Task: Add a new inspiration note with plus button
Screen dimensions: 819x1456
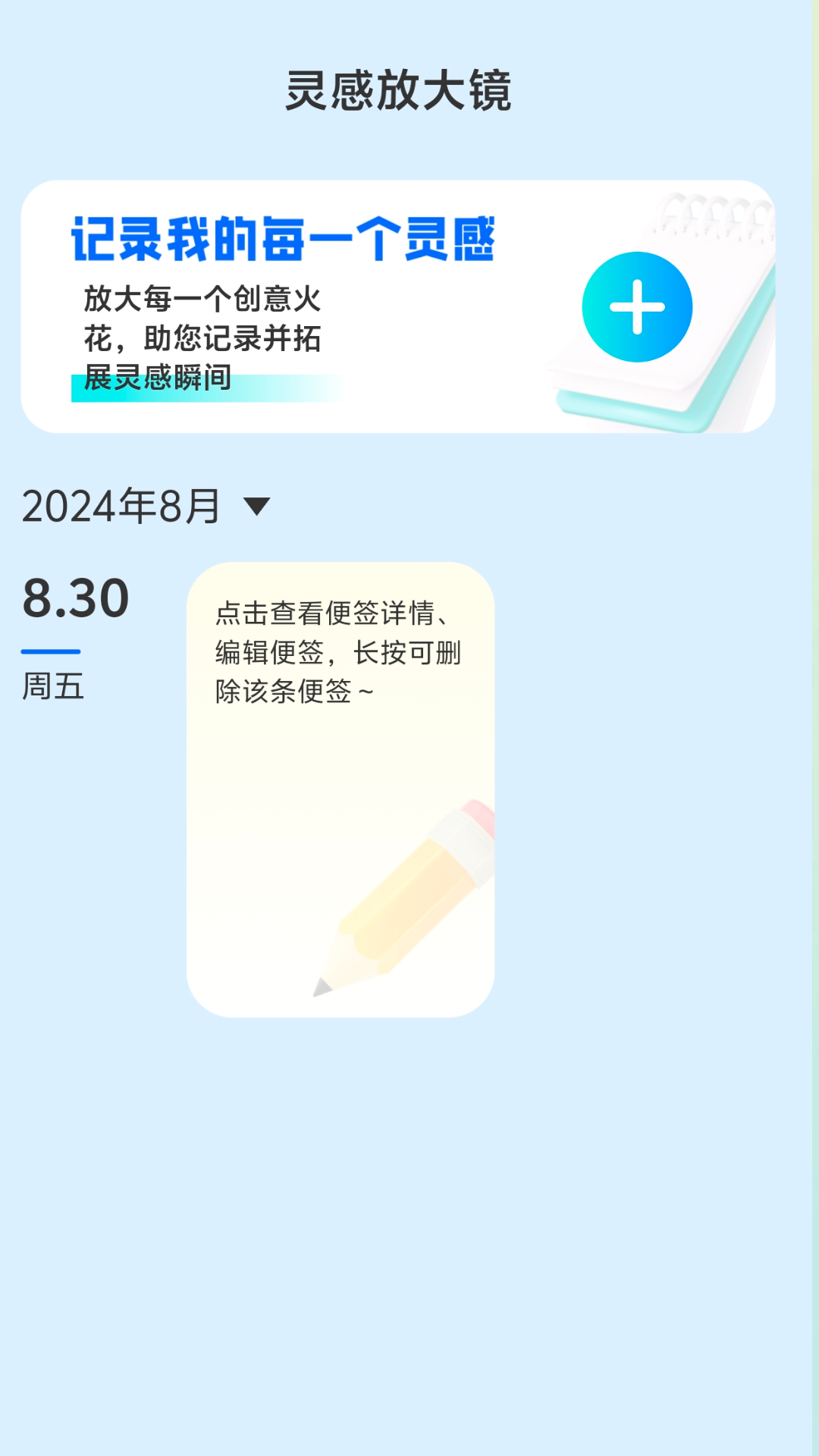Action: [x=637, y=307]
